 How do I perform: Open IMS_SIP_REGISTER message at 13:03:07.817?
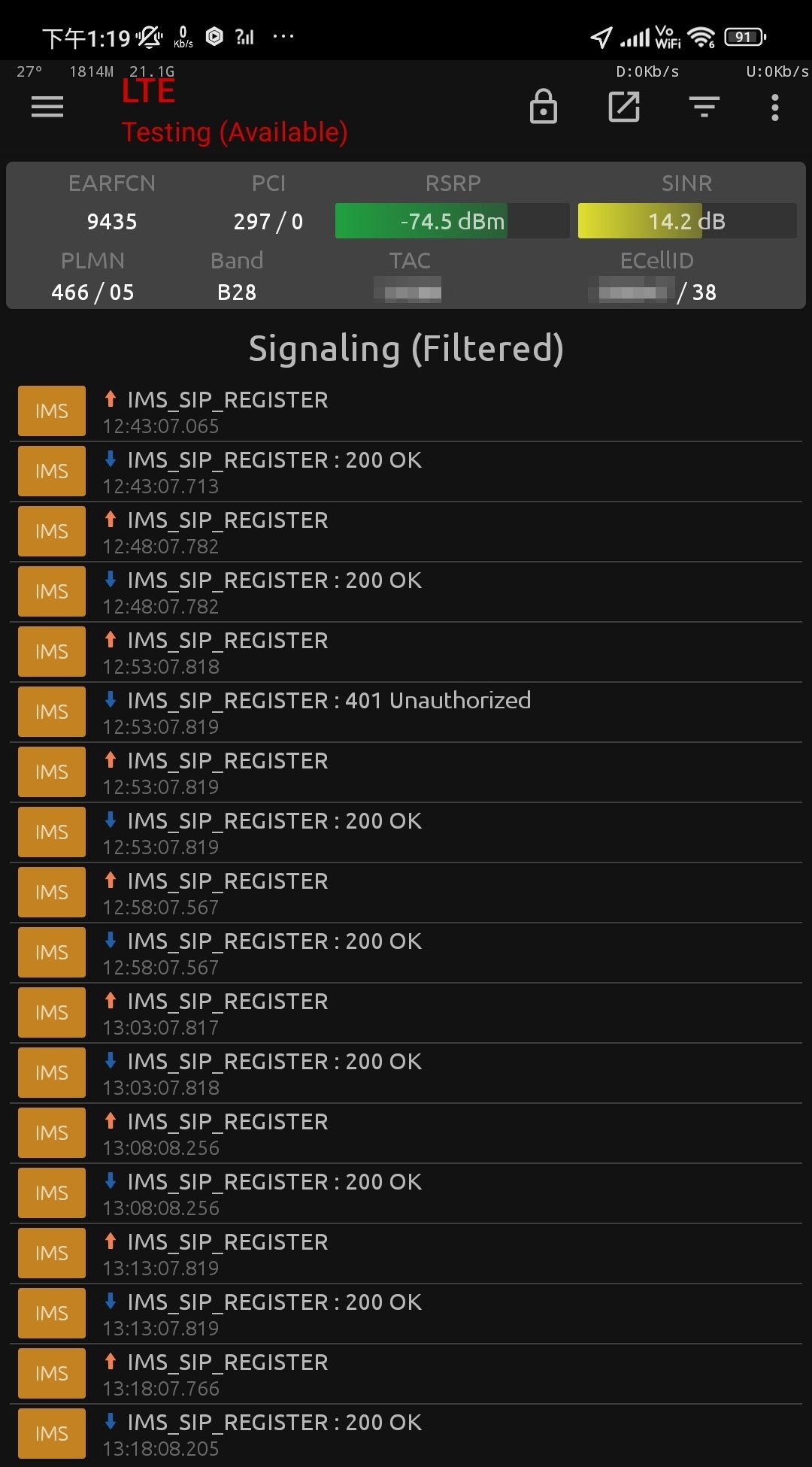406,1013
